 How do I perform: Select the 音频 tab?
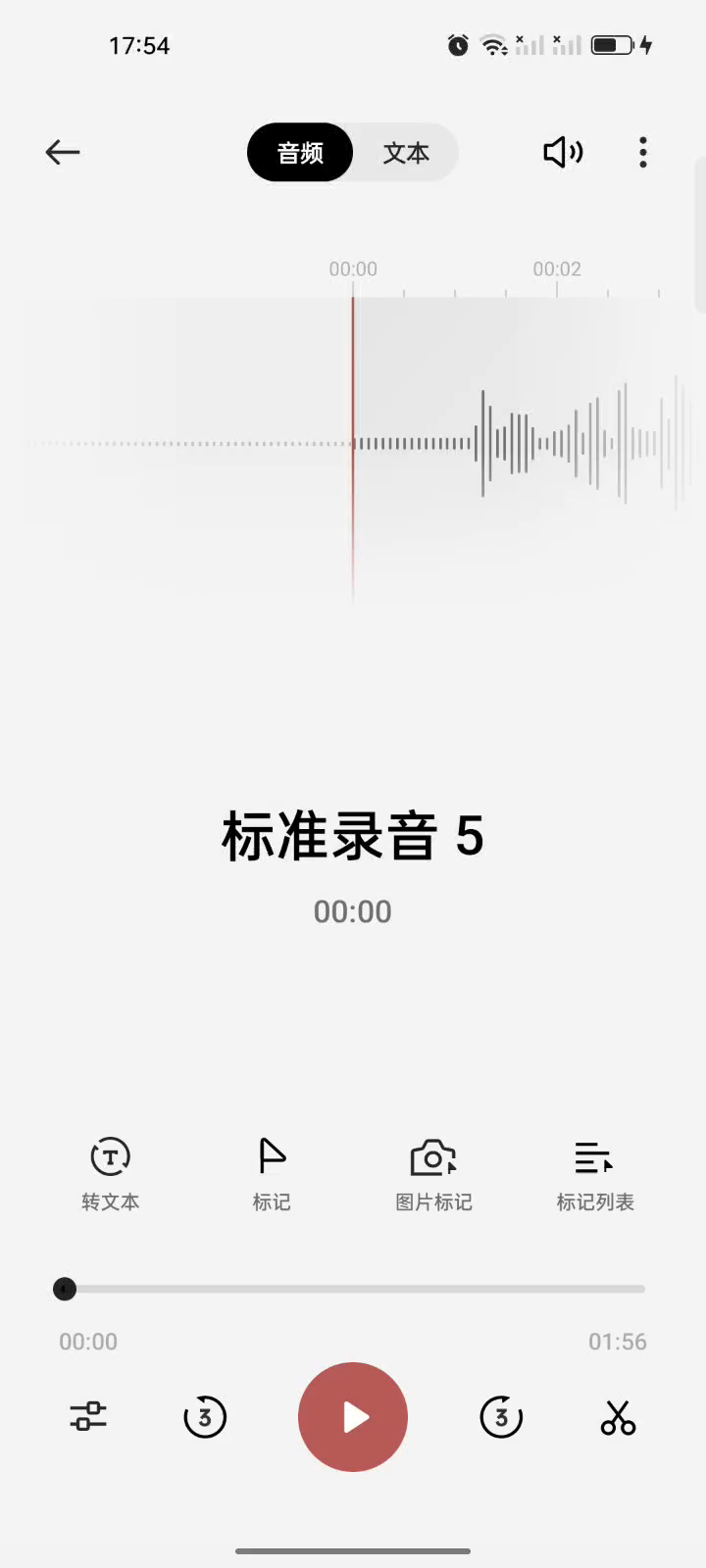click(300, 153)
